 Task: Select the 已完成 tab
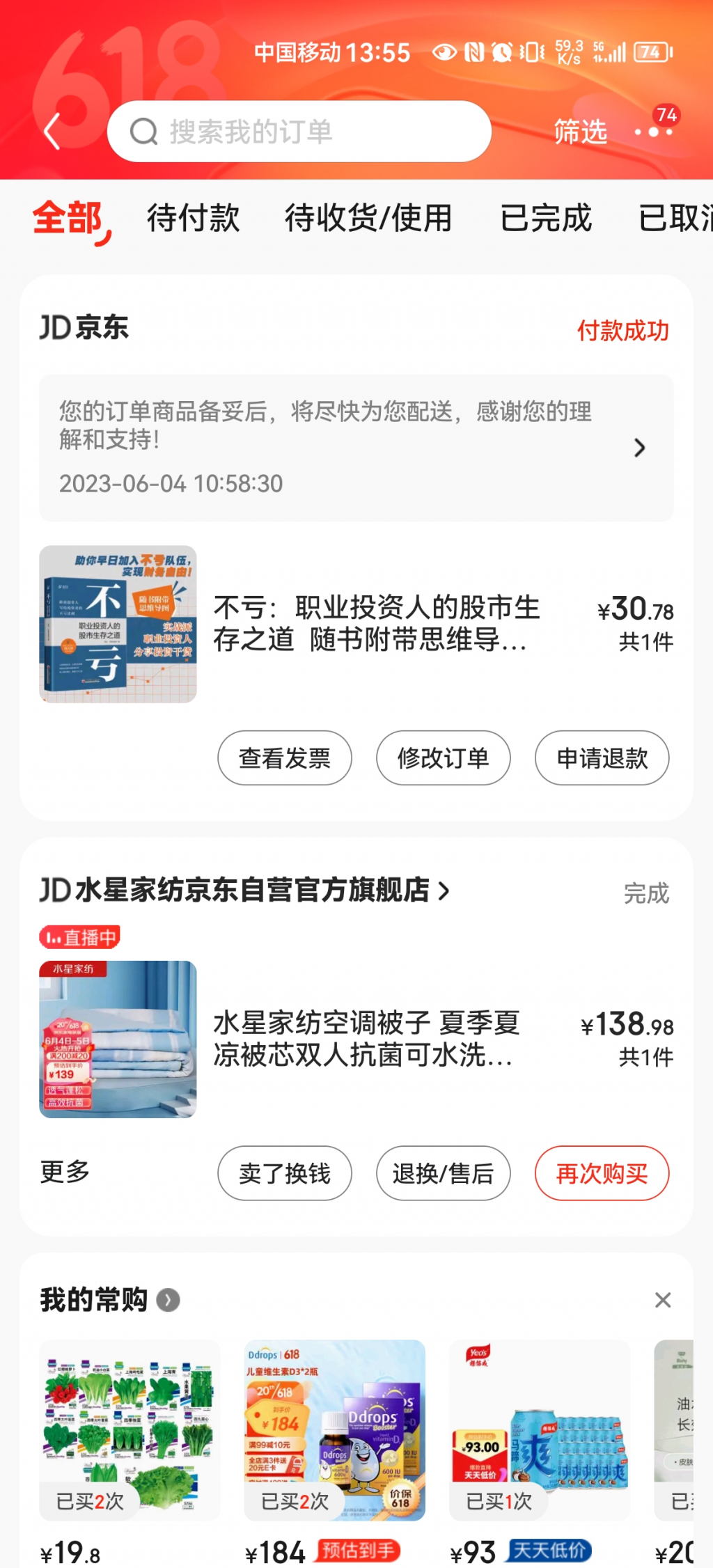(546, 218)
